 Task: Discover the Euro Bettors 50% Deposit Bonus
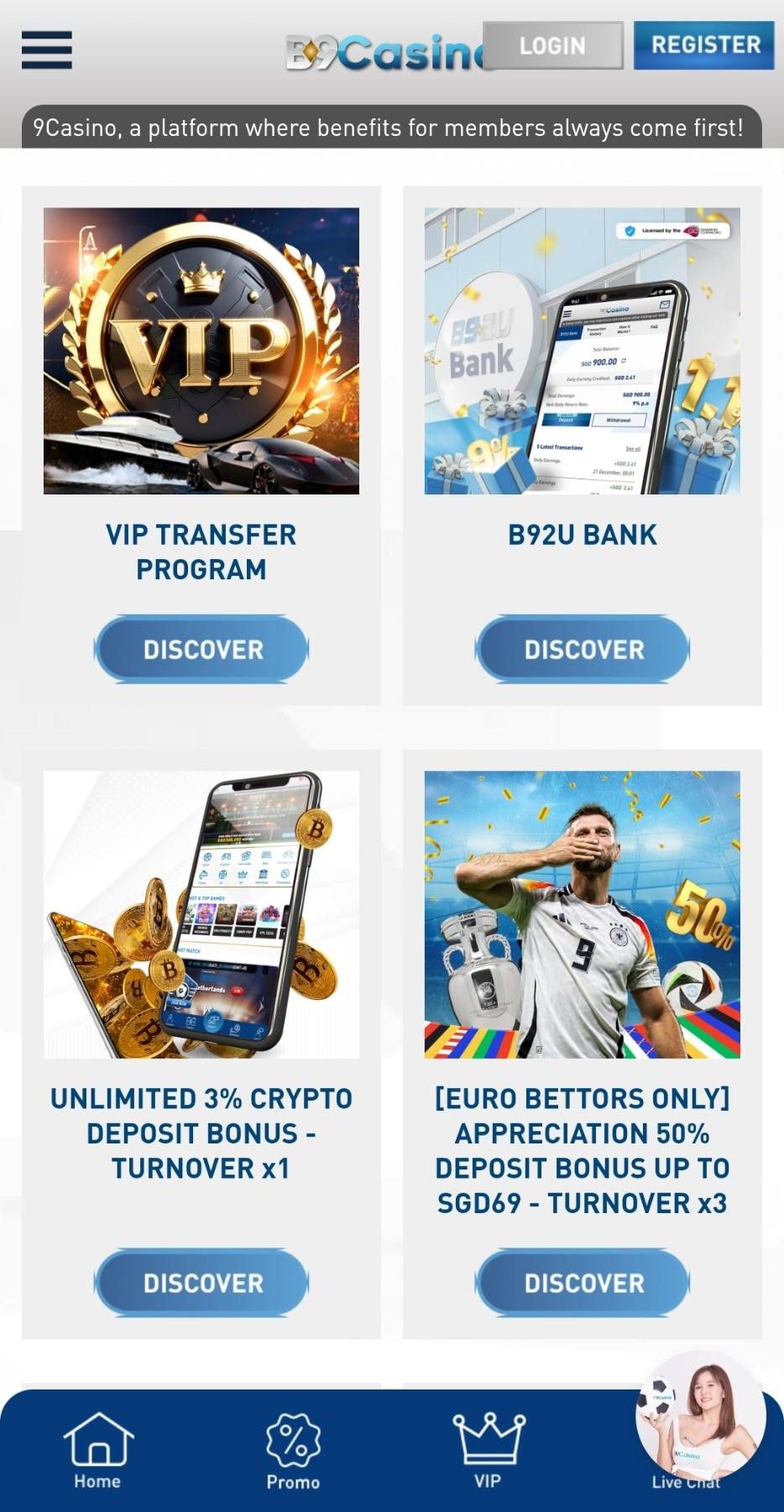tap(583, 1283)
